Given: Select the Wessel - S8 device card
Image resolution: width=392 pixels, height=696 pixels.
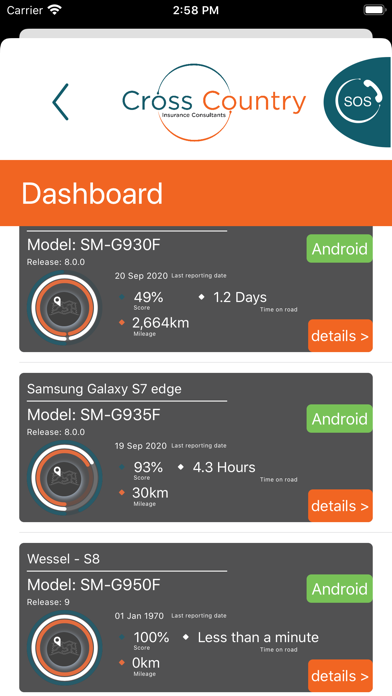Looking at the screenshot, I should 196,617.
